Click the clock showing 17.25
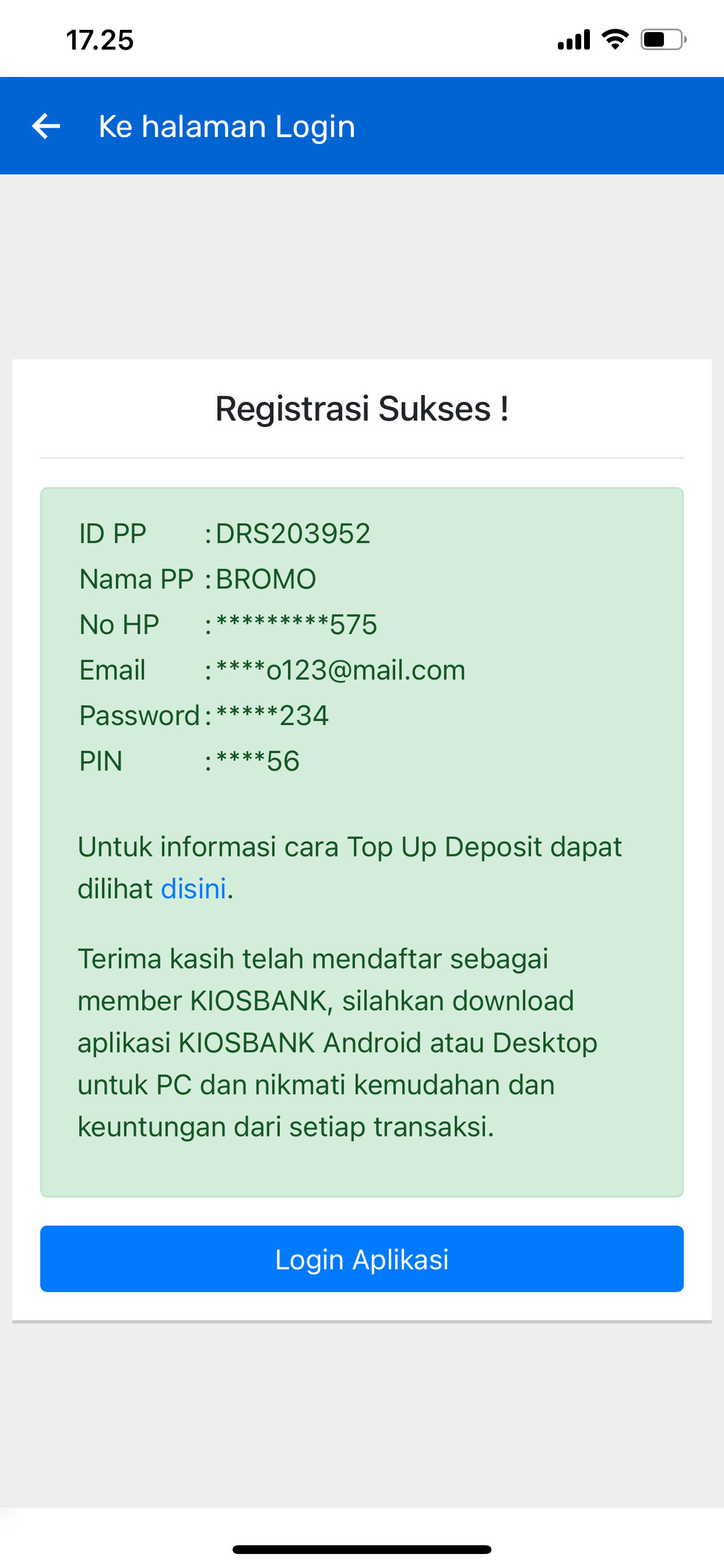This screenshot has width=724, height=1568. pos(99,40)
